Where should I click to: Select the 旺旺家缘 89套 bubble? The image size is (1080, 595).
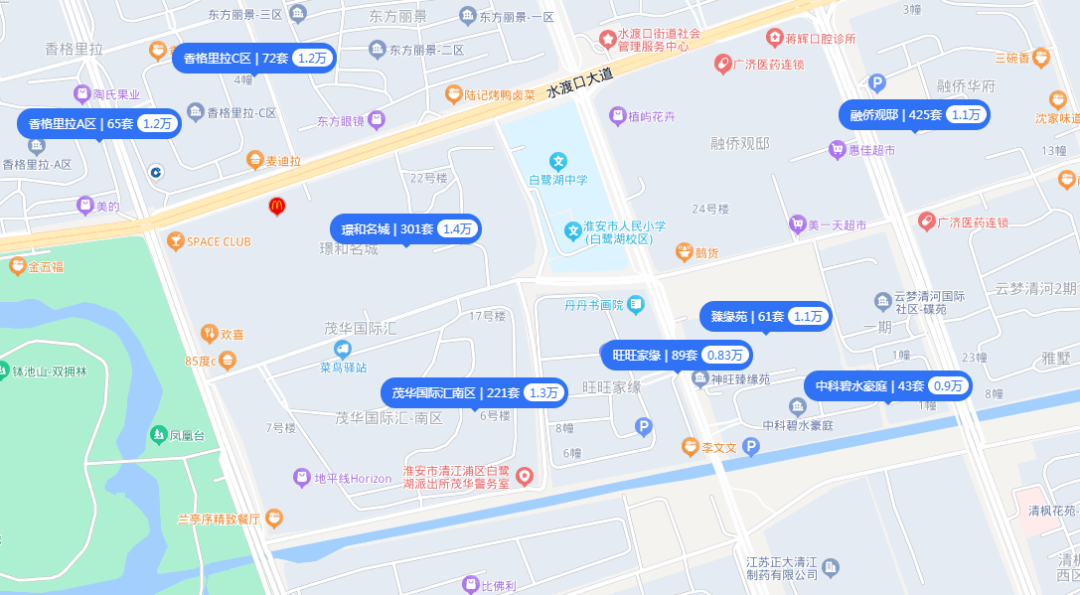coord(676,355)
